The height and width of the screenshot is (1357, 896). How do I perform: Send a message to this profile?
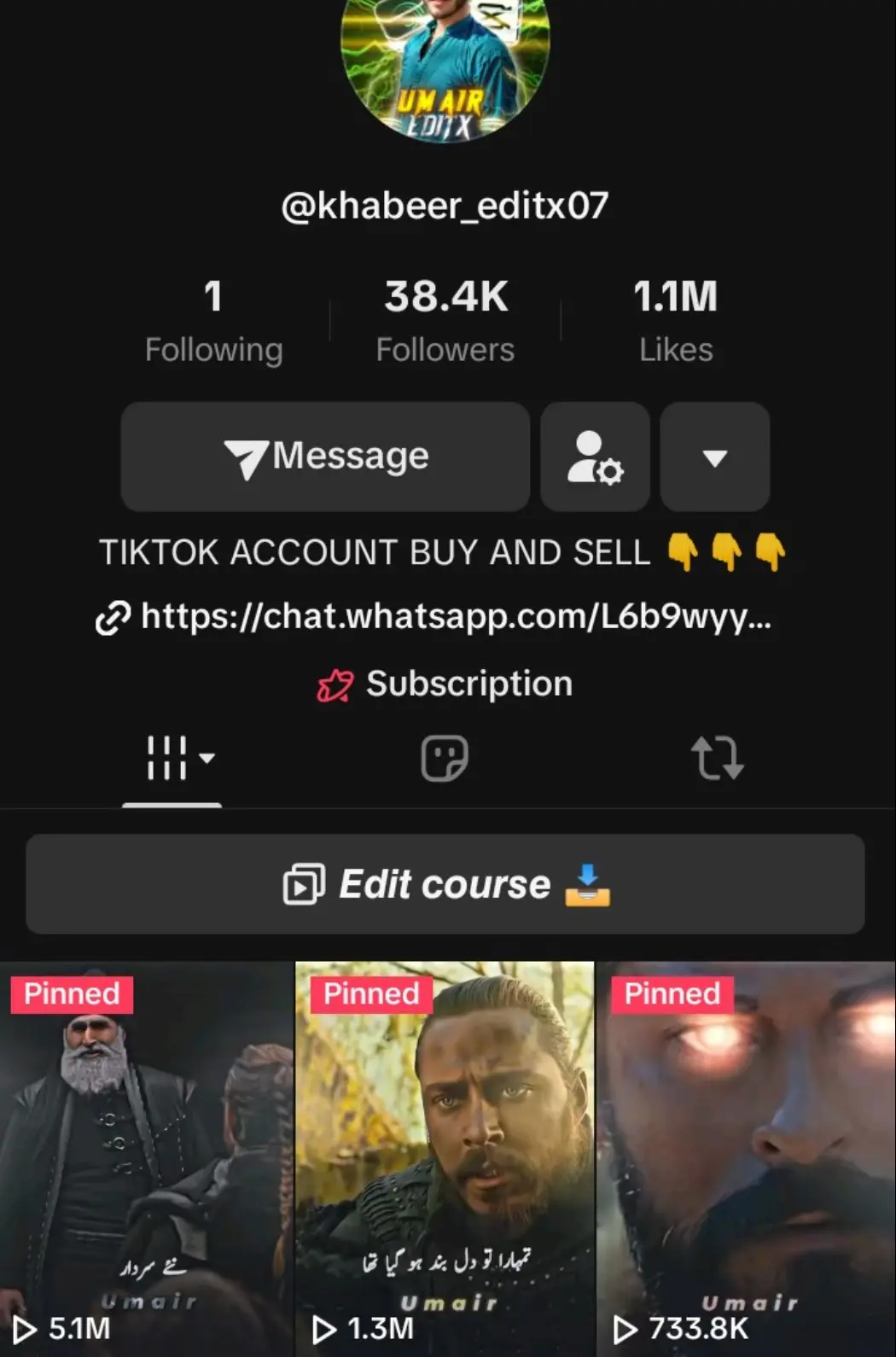click(x=325, y=457)
